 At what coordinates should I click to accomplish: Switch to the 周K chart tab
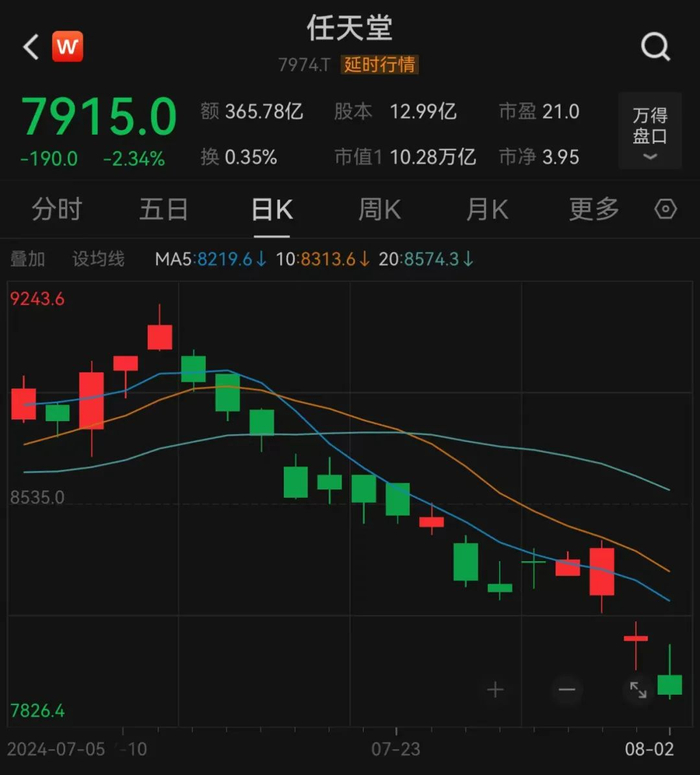379,209
